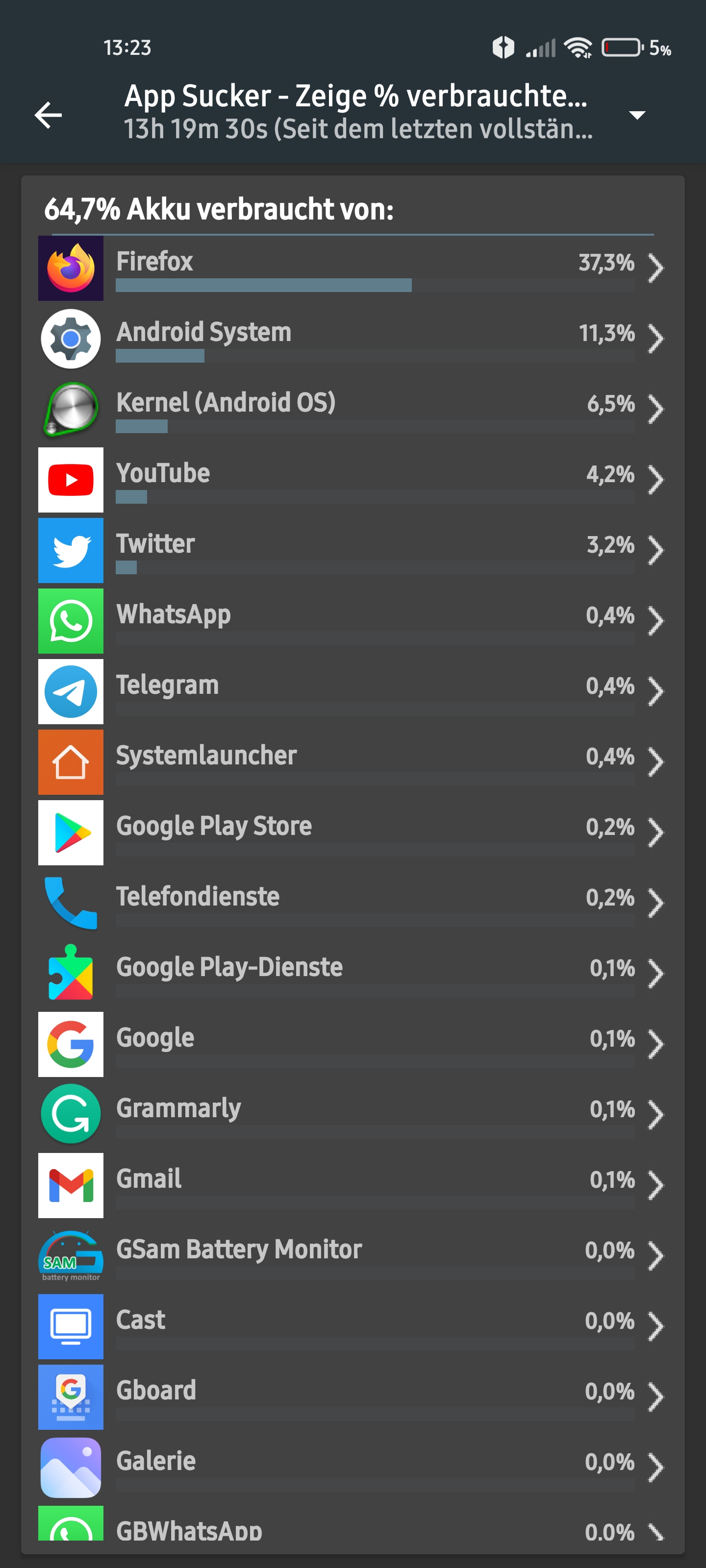Open Telegram battery details
Image resolution: width=706 pixels, height=1568 pixels.
coord(353,692)
